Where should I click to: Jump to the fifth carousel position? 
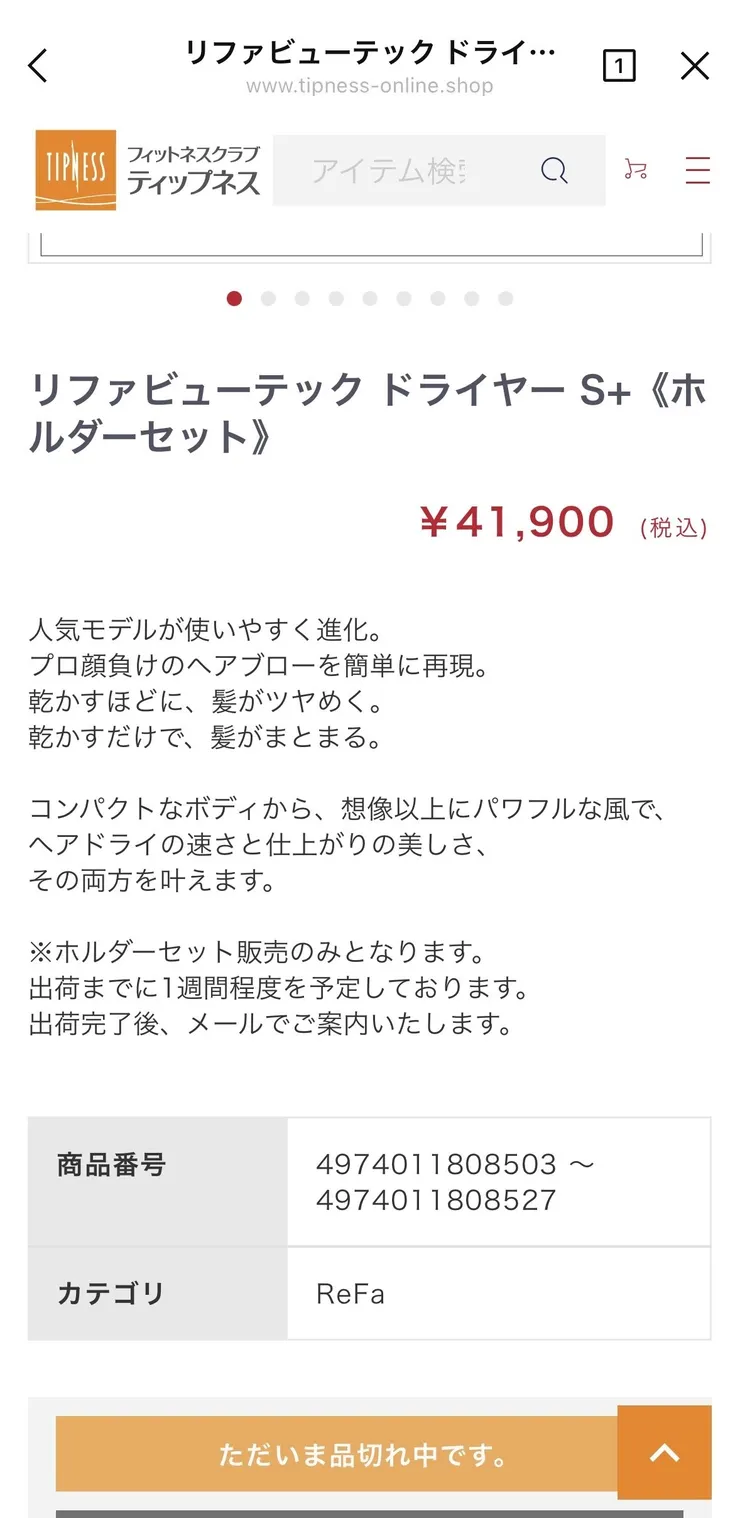370,298
